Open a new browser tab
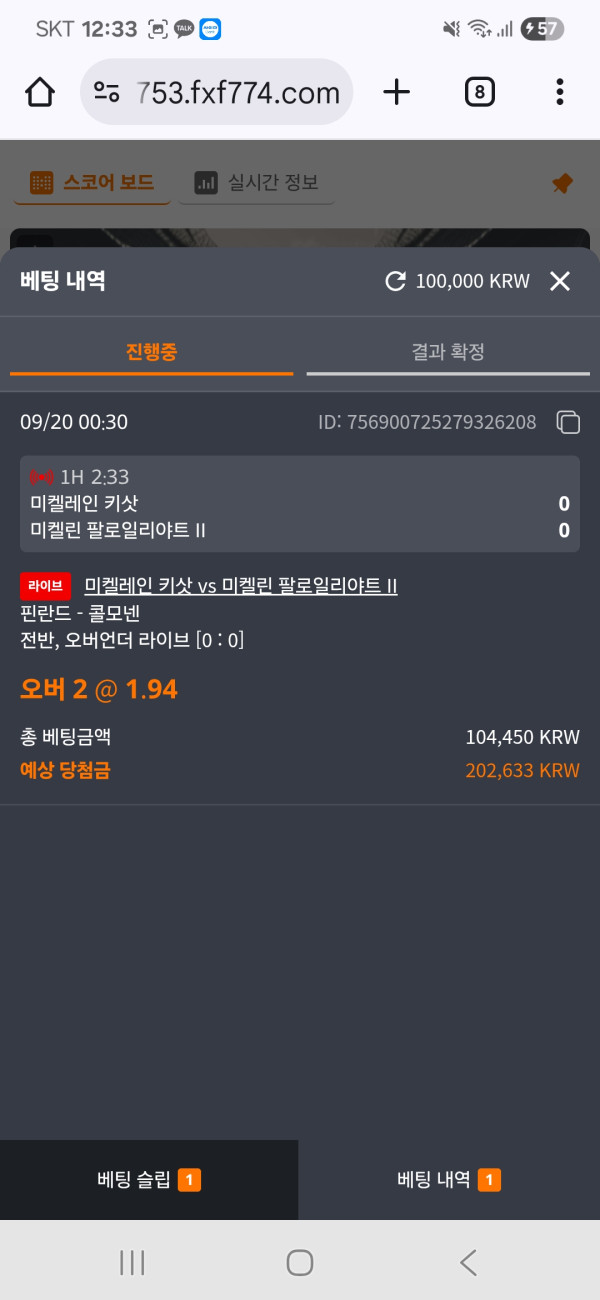 point(397,93)
